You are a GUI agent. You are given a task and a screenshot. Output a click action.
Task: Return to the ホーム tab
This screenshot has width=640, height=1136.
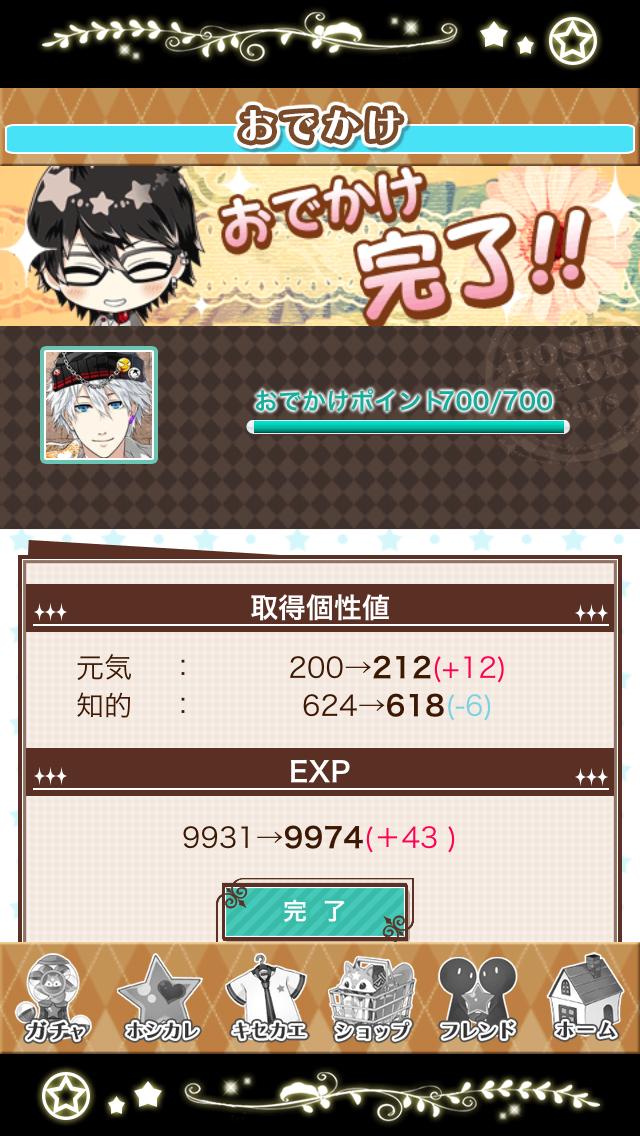coord(584,998)
